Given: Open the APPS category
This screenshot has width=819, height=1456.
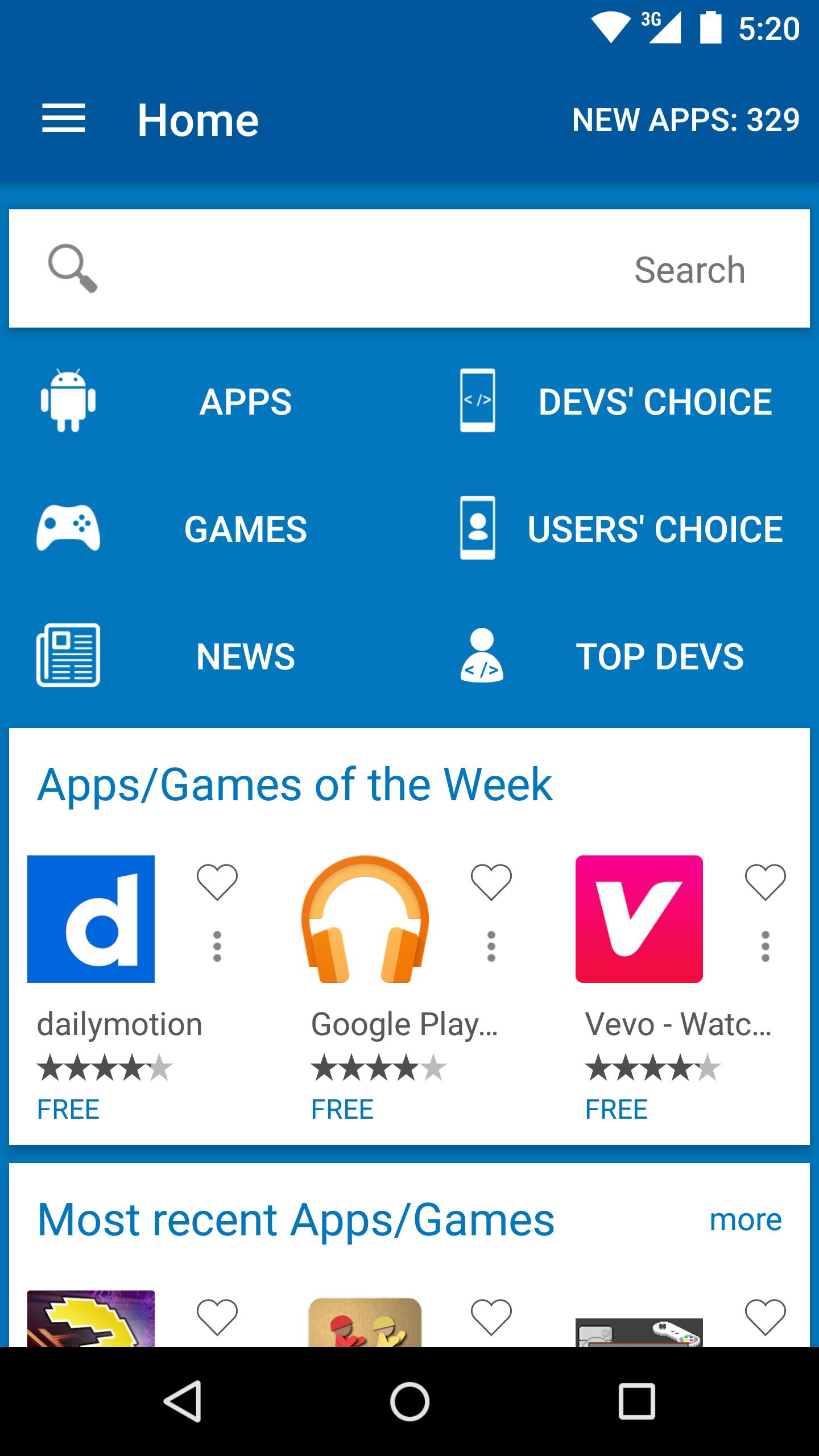Looking at the screenshot, I should [205, 402].
